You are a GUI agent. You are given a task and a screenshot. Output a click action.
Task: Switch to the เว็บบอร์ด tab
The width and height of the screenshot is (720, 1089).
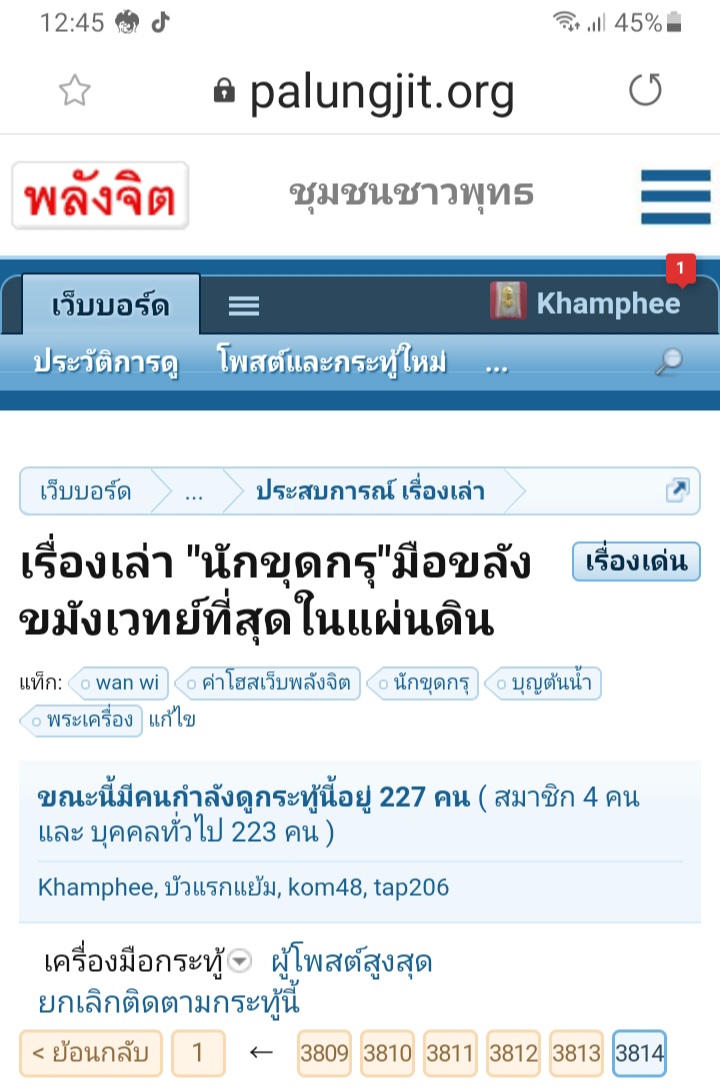pos(111,305)
